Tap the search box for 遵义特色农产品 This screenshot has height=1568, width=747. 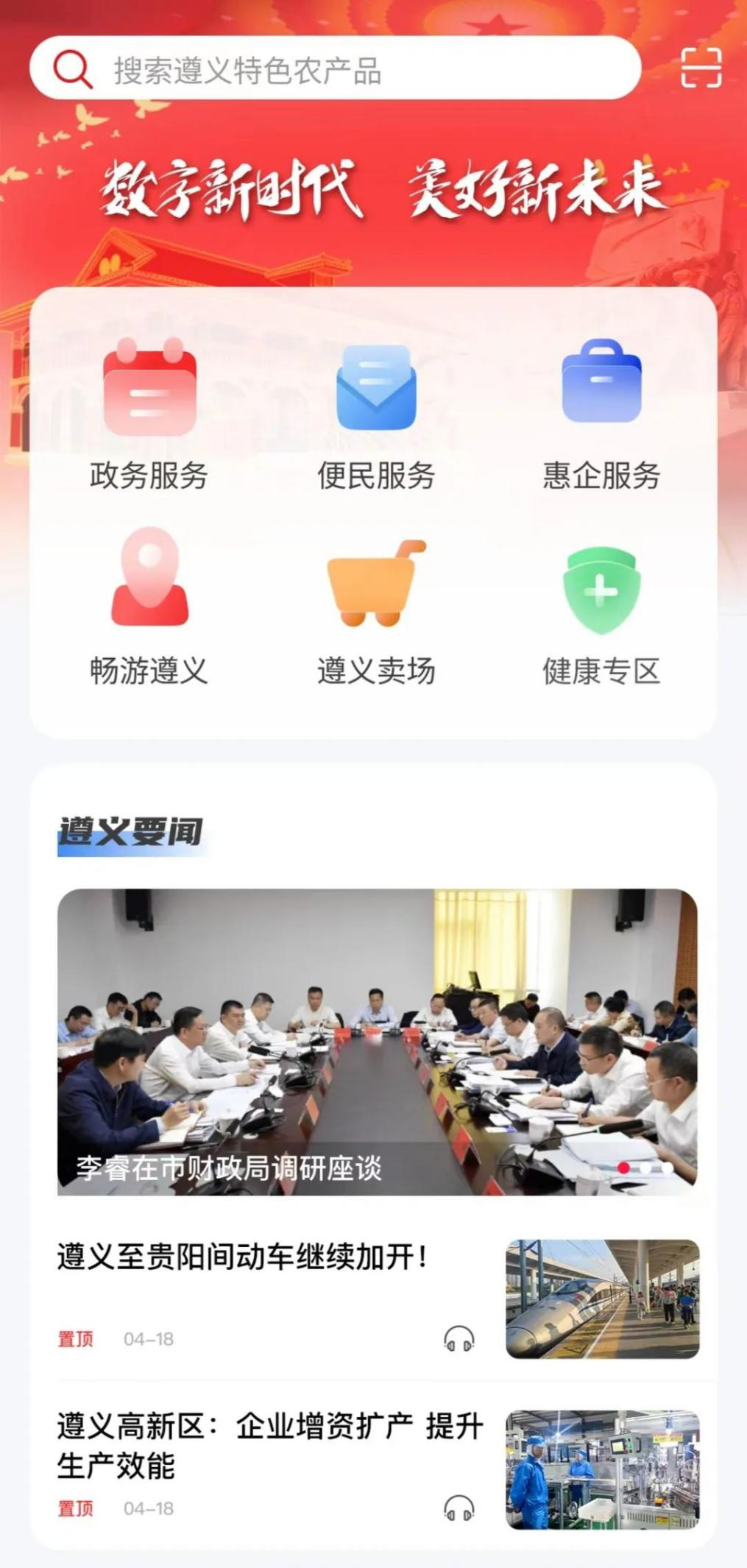pos(335,69)
